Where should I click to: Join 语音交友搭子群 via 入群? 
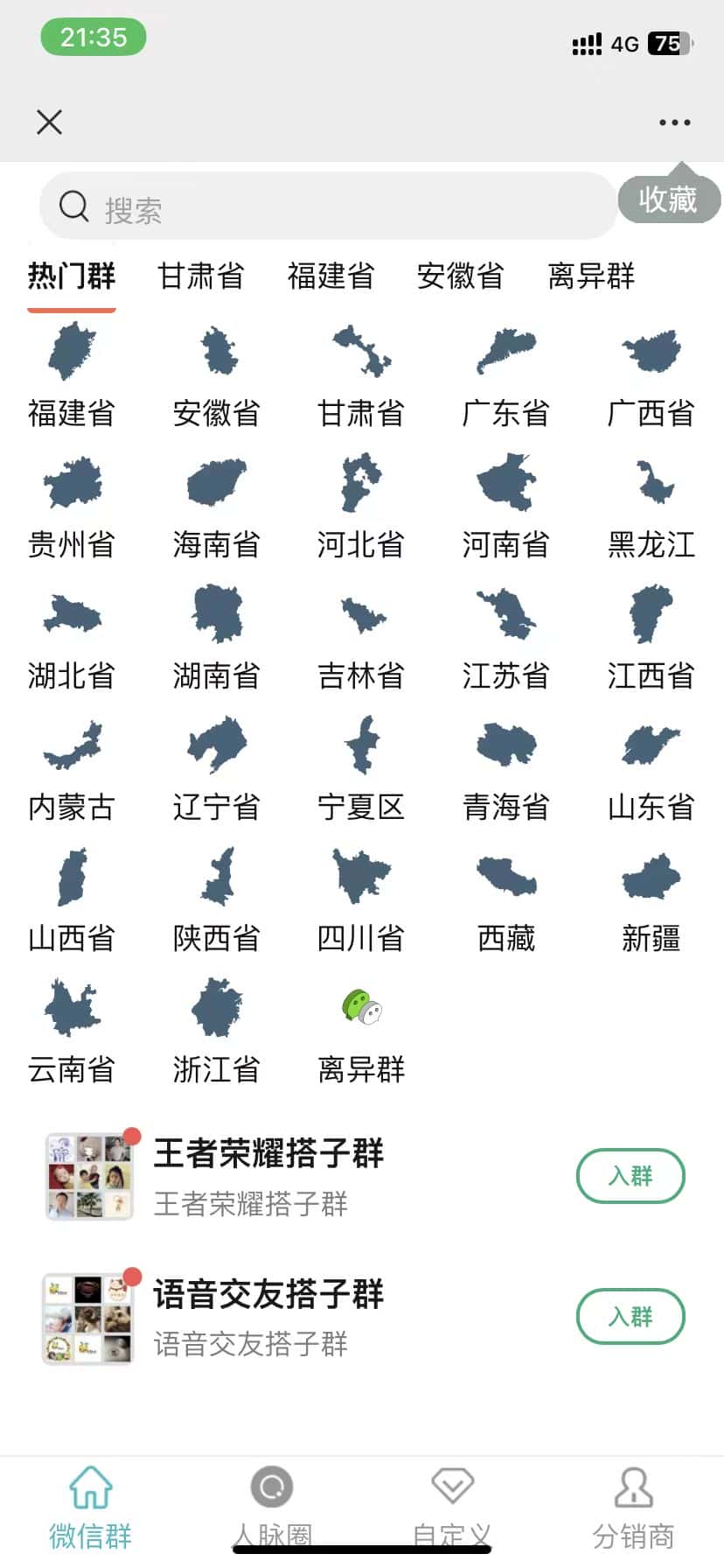click(x=630, y=1316)
